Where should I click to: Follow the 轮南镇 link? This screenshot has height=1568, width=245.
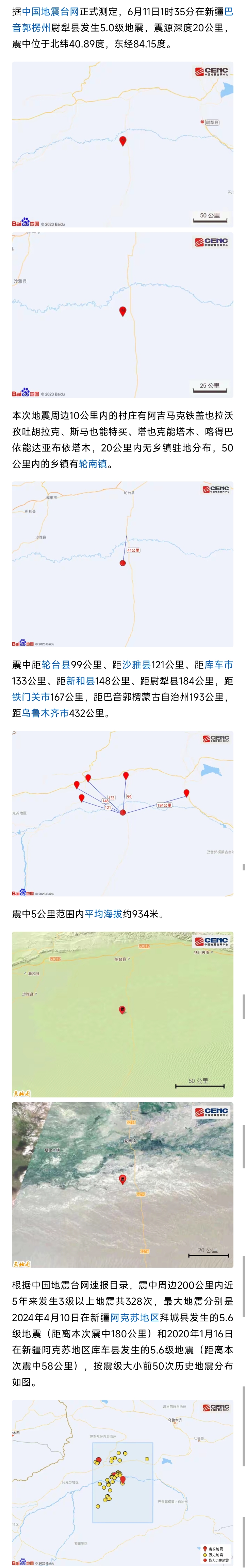[x=93, y=464]
